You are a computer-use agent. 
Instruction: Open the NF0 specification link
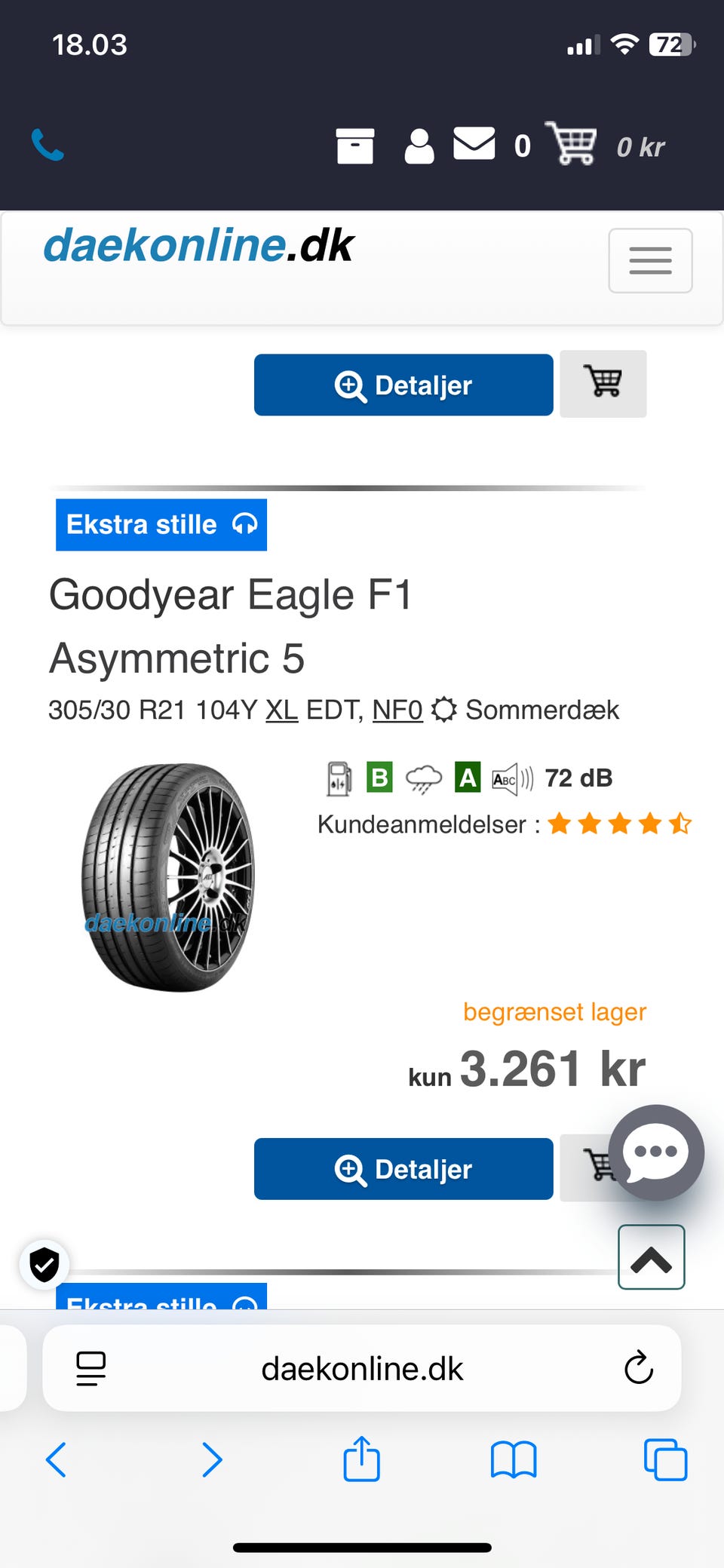[397, 710]
